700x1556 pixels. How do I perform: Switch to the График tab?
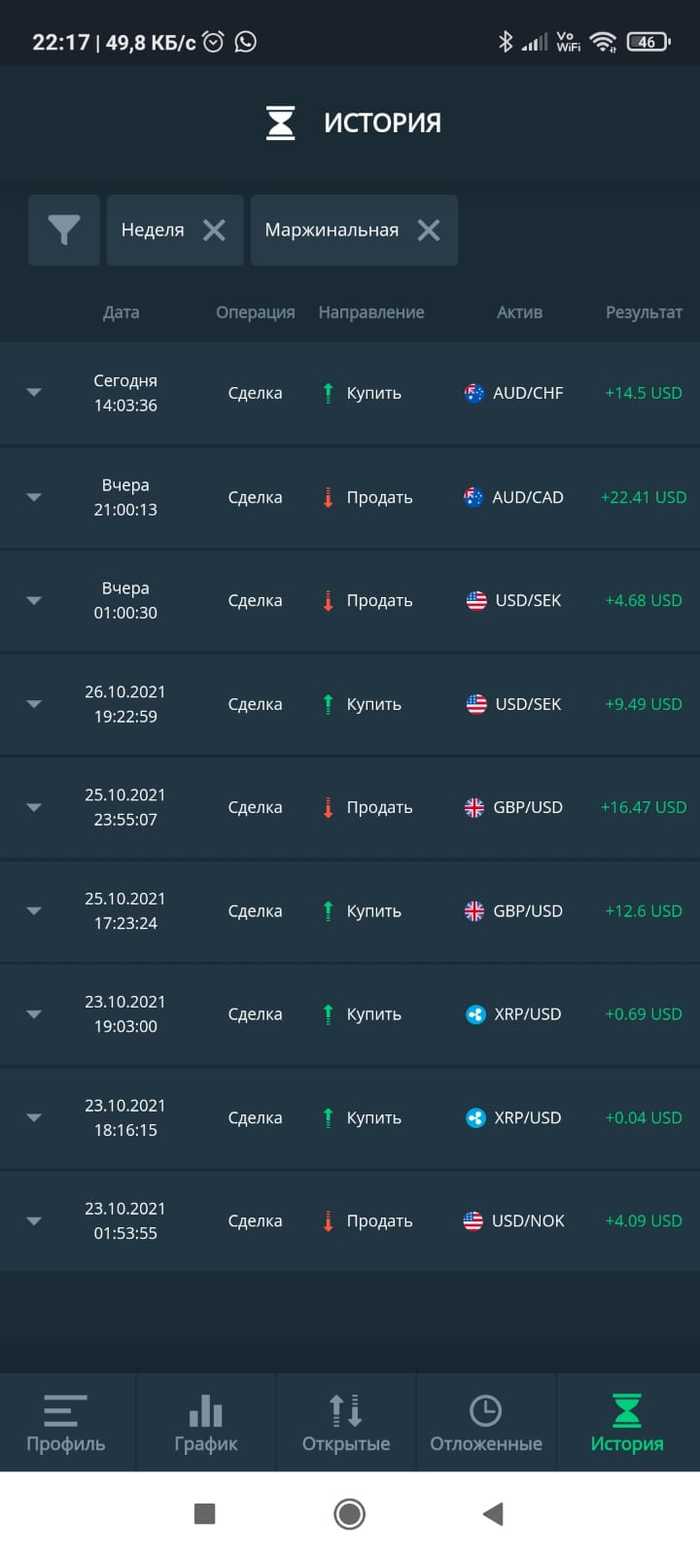click(205, 1422)
